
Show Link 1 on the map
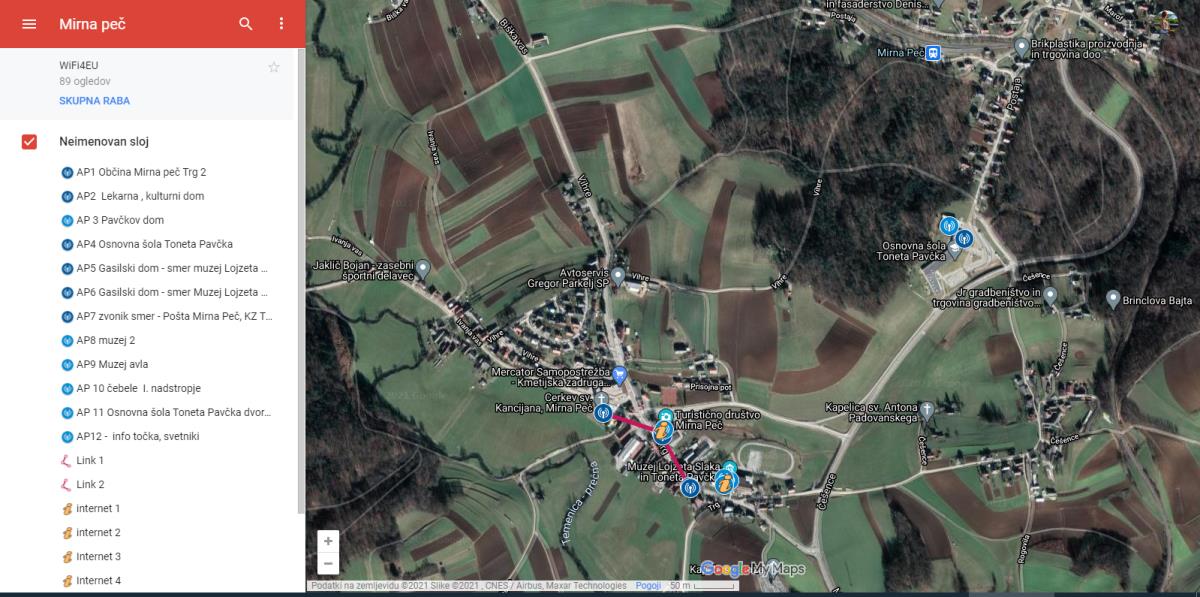89,460
